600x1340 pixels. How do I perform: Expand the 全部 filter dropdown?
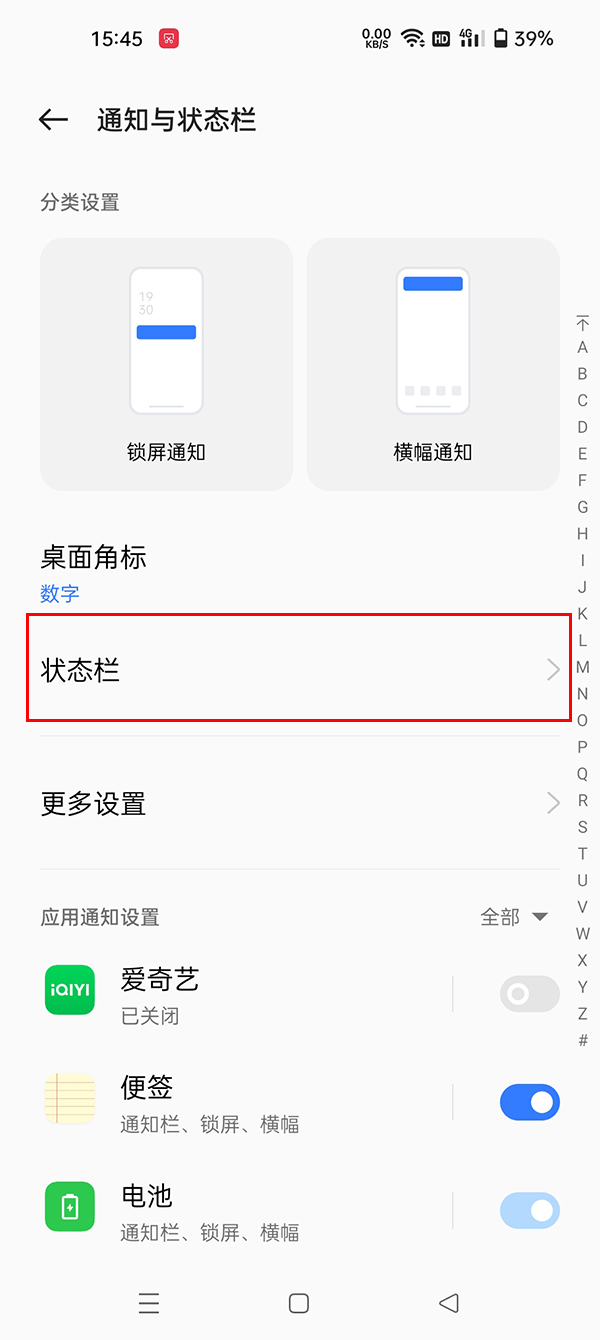514,917
